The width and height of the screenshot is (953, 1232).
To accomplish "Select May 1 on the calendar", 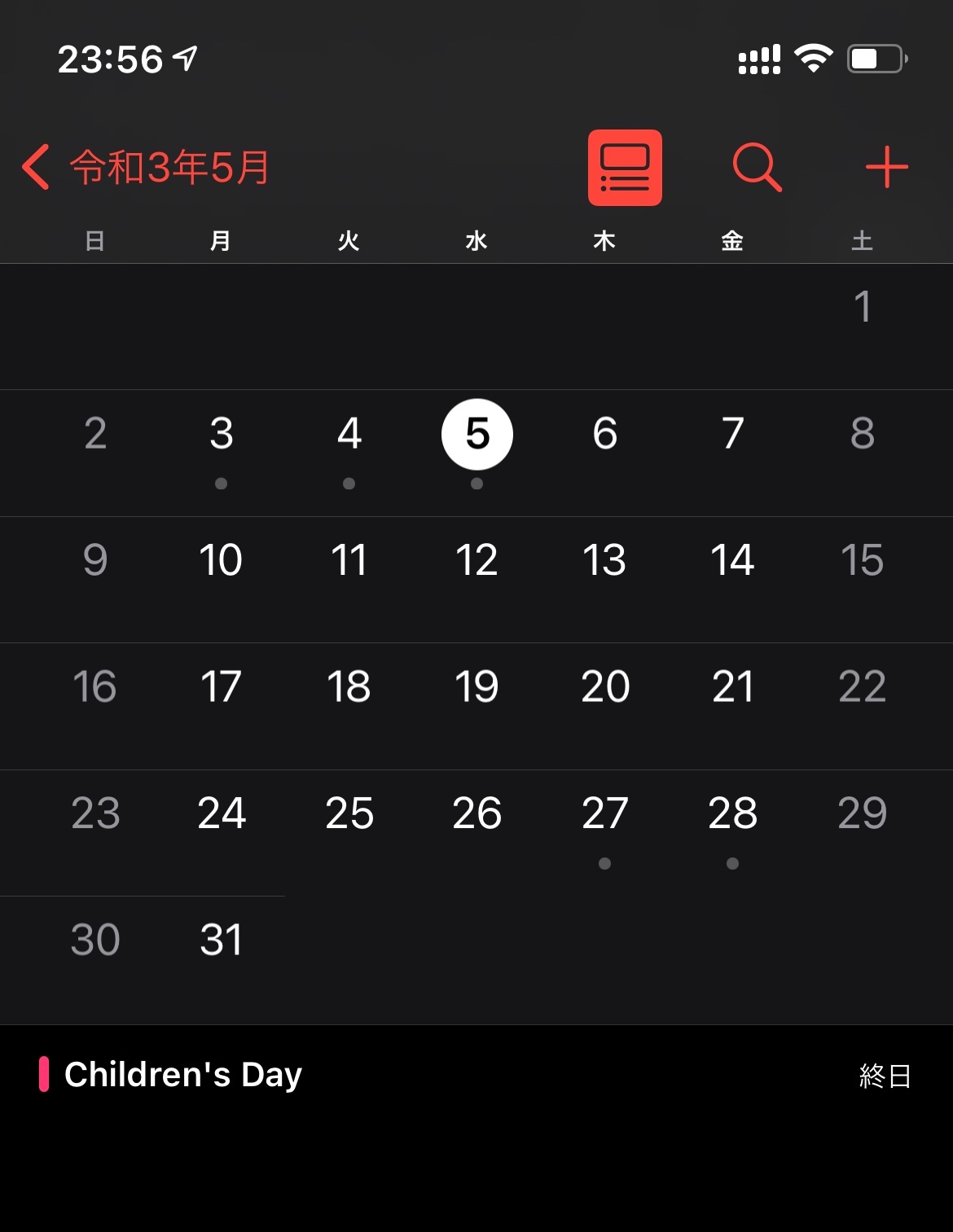I will click(x=862, y=308).
